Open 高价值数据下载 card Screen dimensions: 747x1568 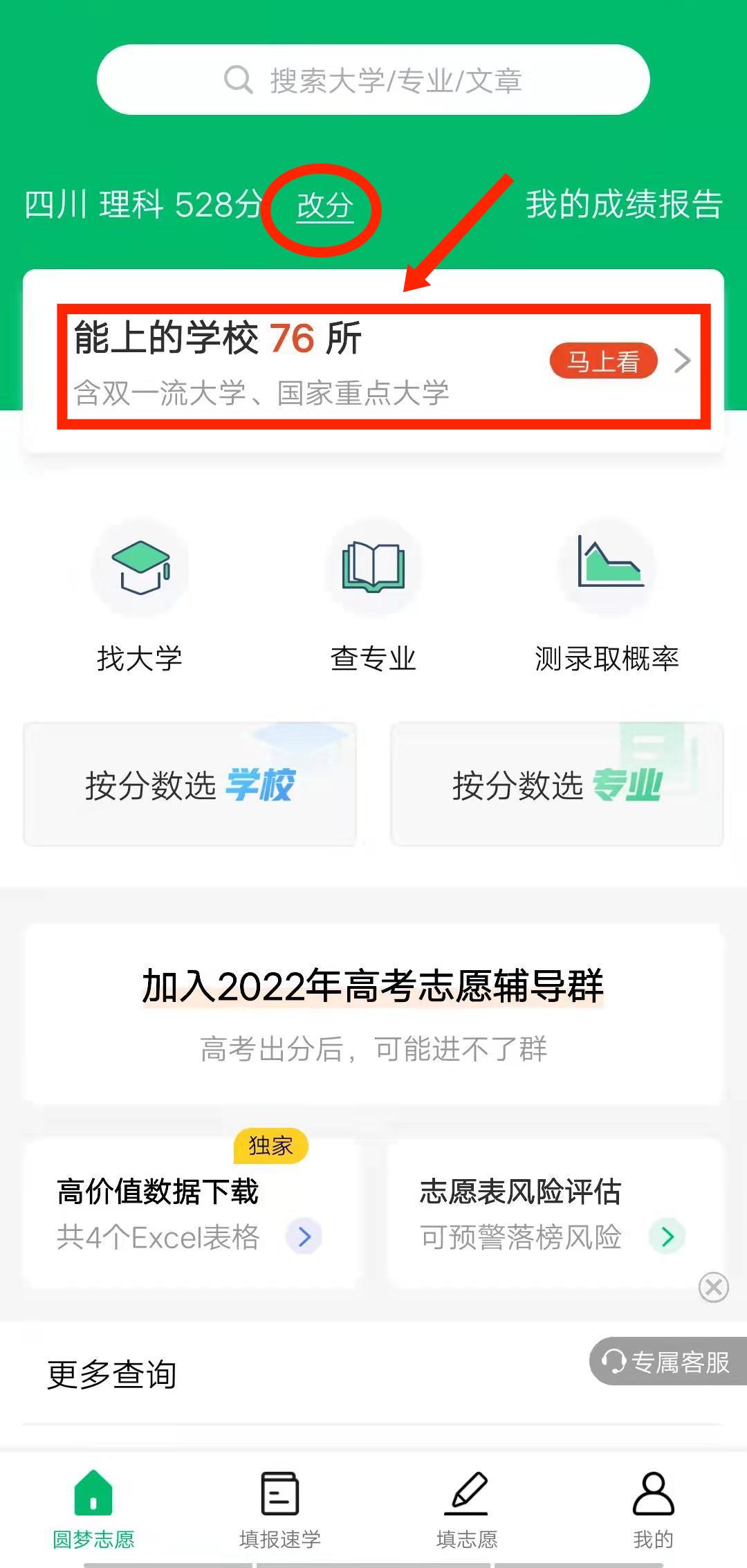tap(191, 1214)
